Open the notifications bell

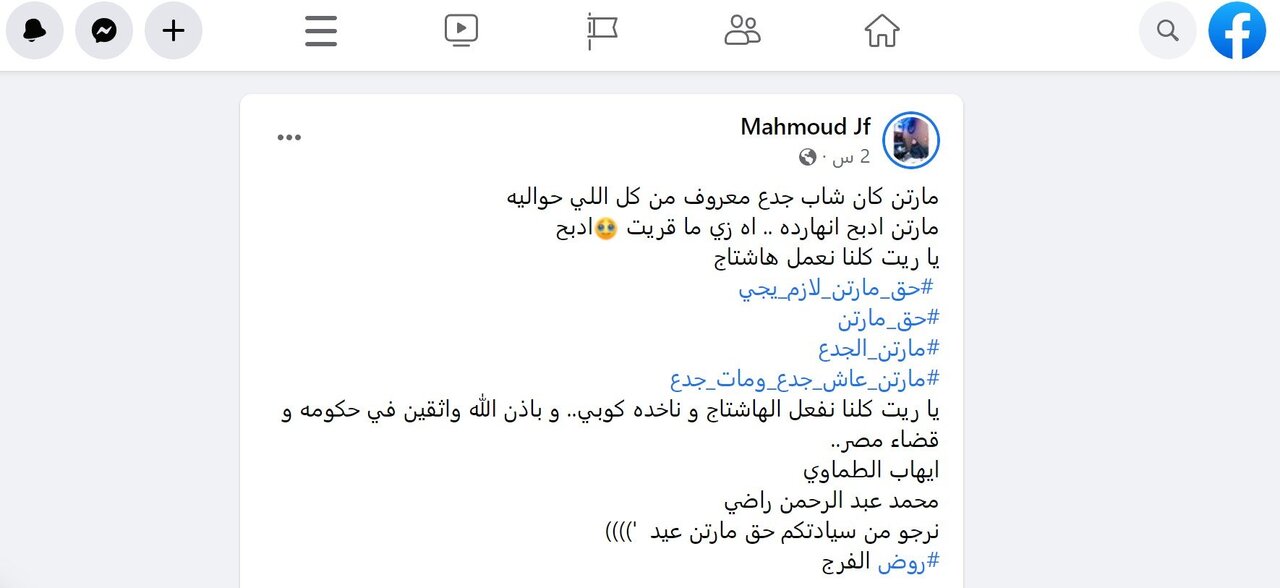tap(35, 30)
